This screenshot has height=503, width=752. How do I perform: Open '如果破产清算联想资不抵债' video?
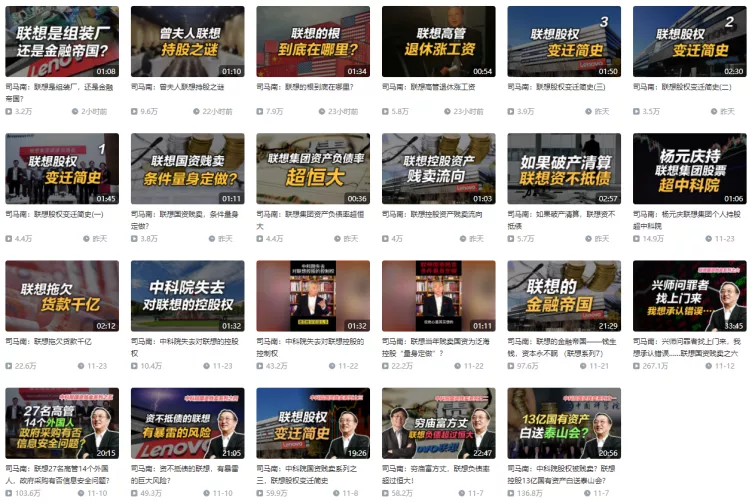(564, 169)
